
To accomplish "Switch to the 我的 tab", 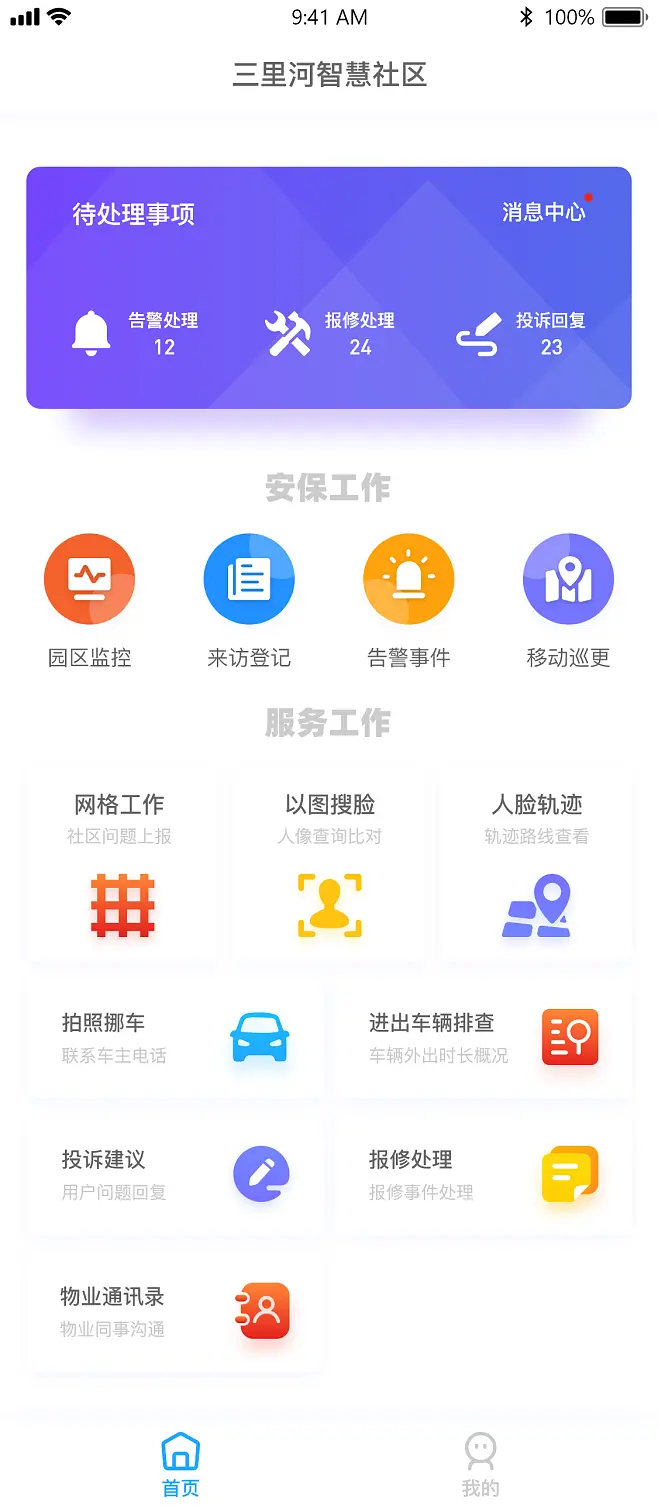I will point(480,1464).
